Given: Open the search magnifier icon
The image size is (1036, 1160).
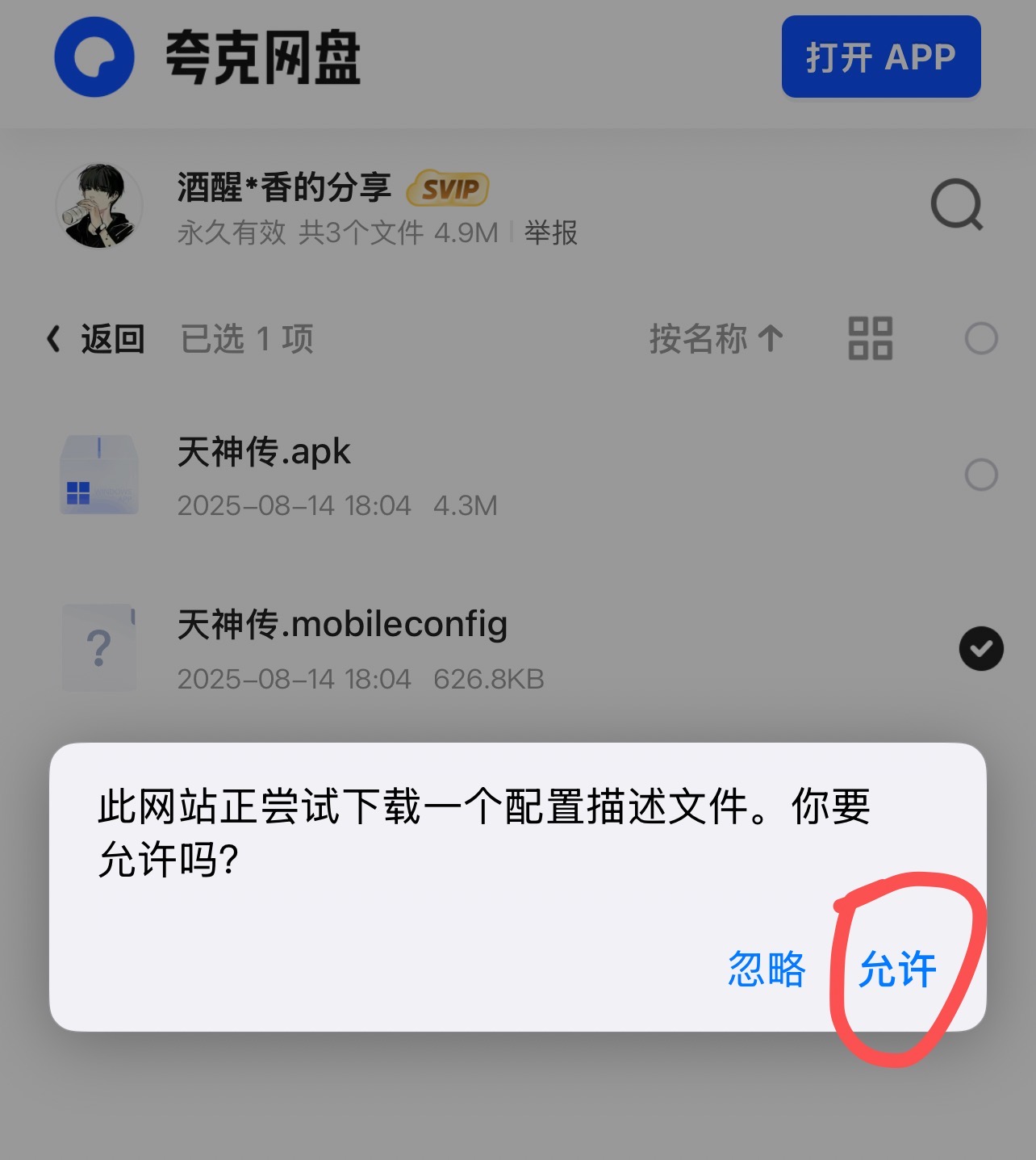Looking at the screenshot, I should click(x=956, y=205).
